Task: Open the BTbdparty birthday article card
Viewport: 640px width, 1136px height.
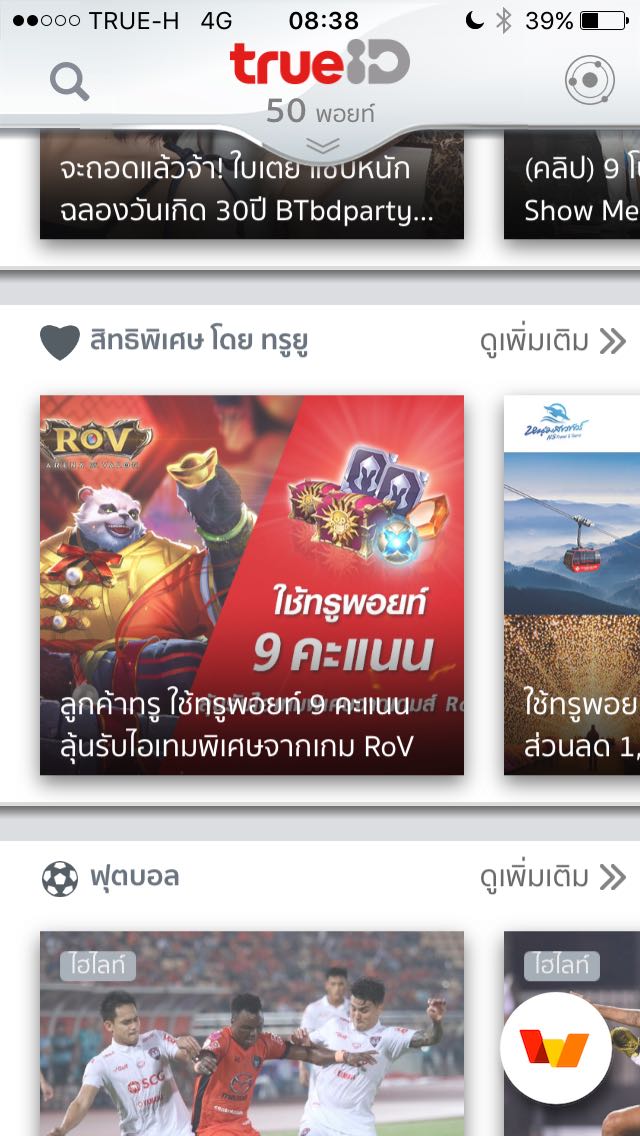Action: point(251,188)
